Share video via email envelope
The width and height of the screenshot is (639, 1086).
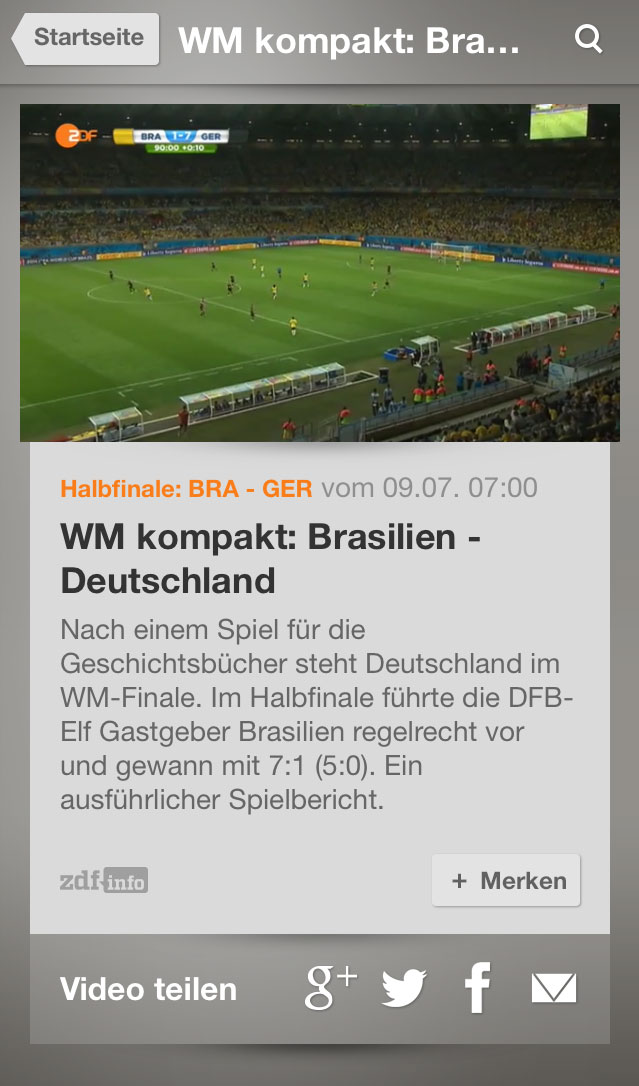554,989
